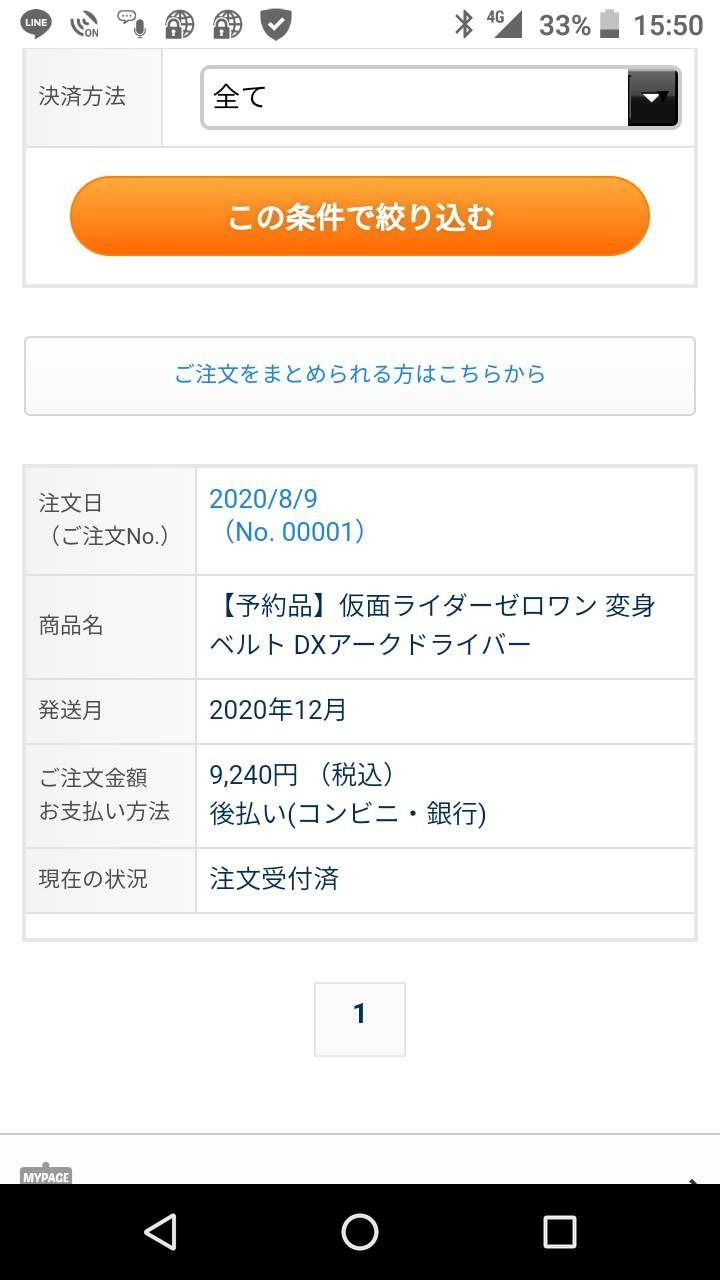720x1280 pixels.
Task: Open the 決済方法 dropdown set to 全て
Action: pyautogui.click(x=440, y=98)
